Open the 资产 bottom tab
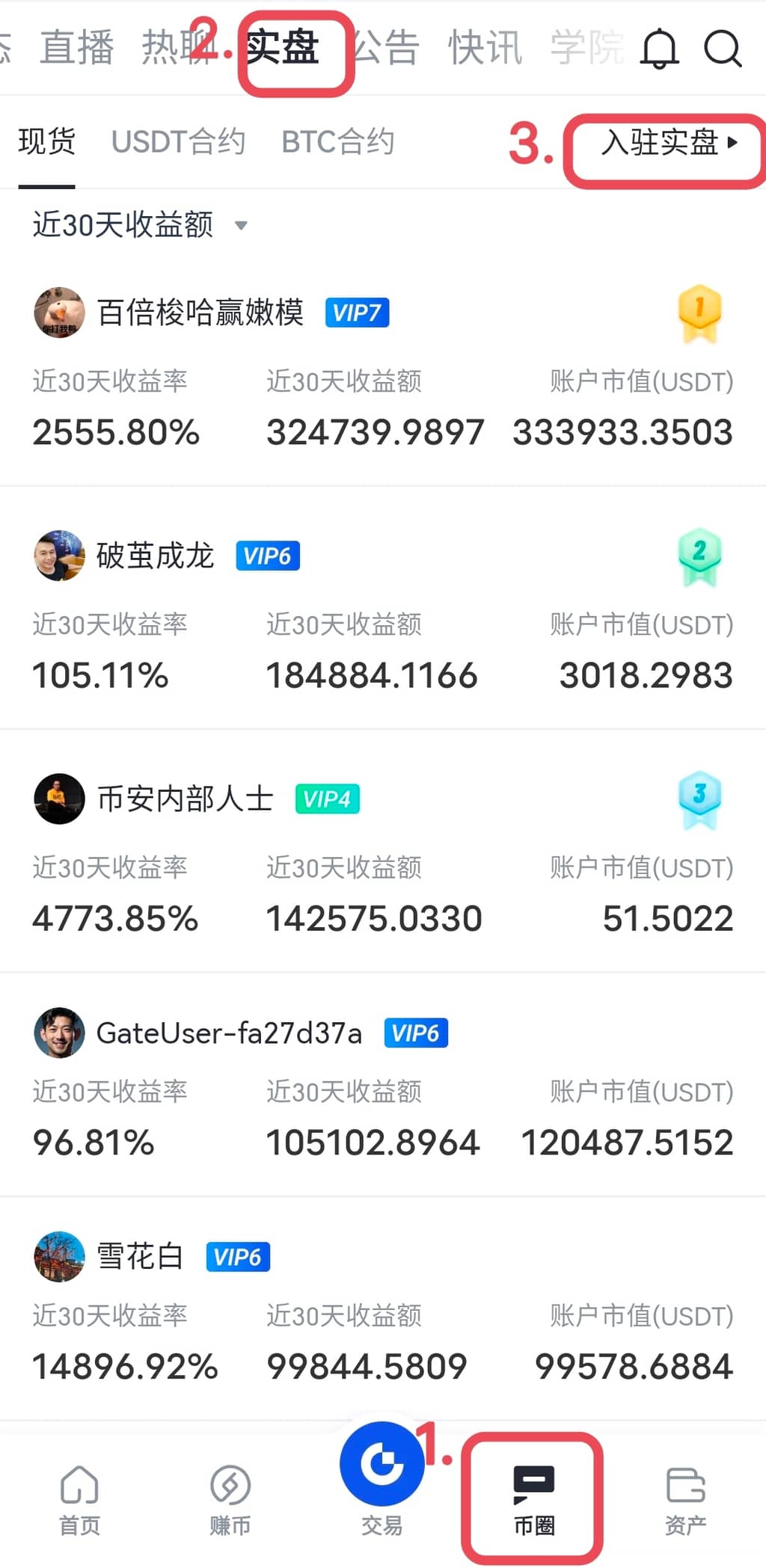 point(685,1498)
